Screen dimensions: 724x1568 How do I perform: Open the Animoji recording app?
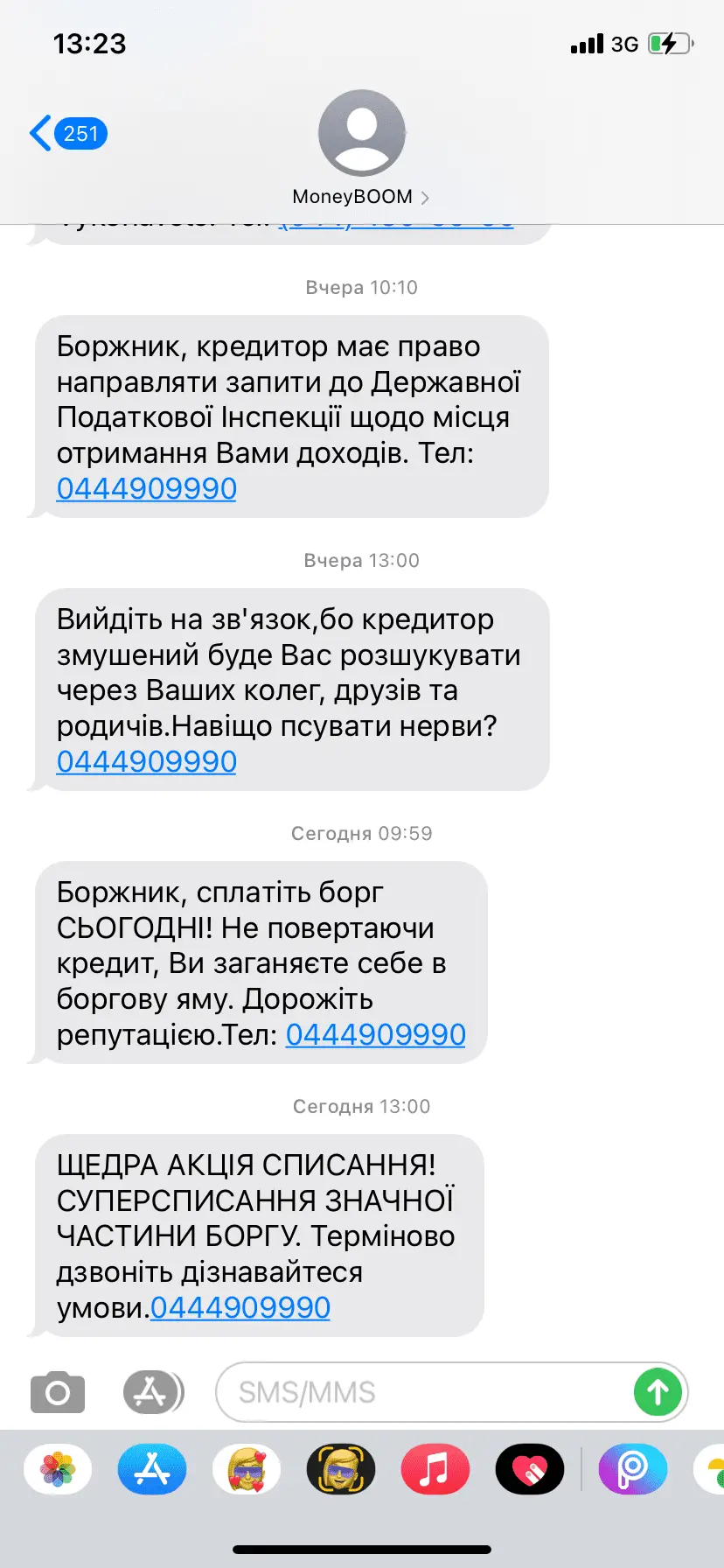[341, 1469]
